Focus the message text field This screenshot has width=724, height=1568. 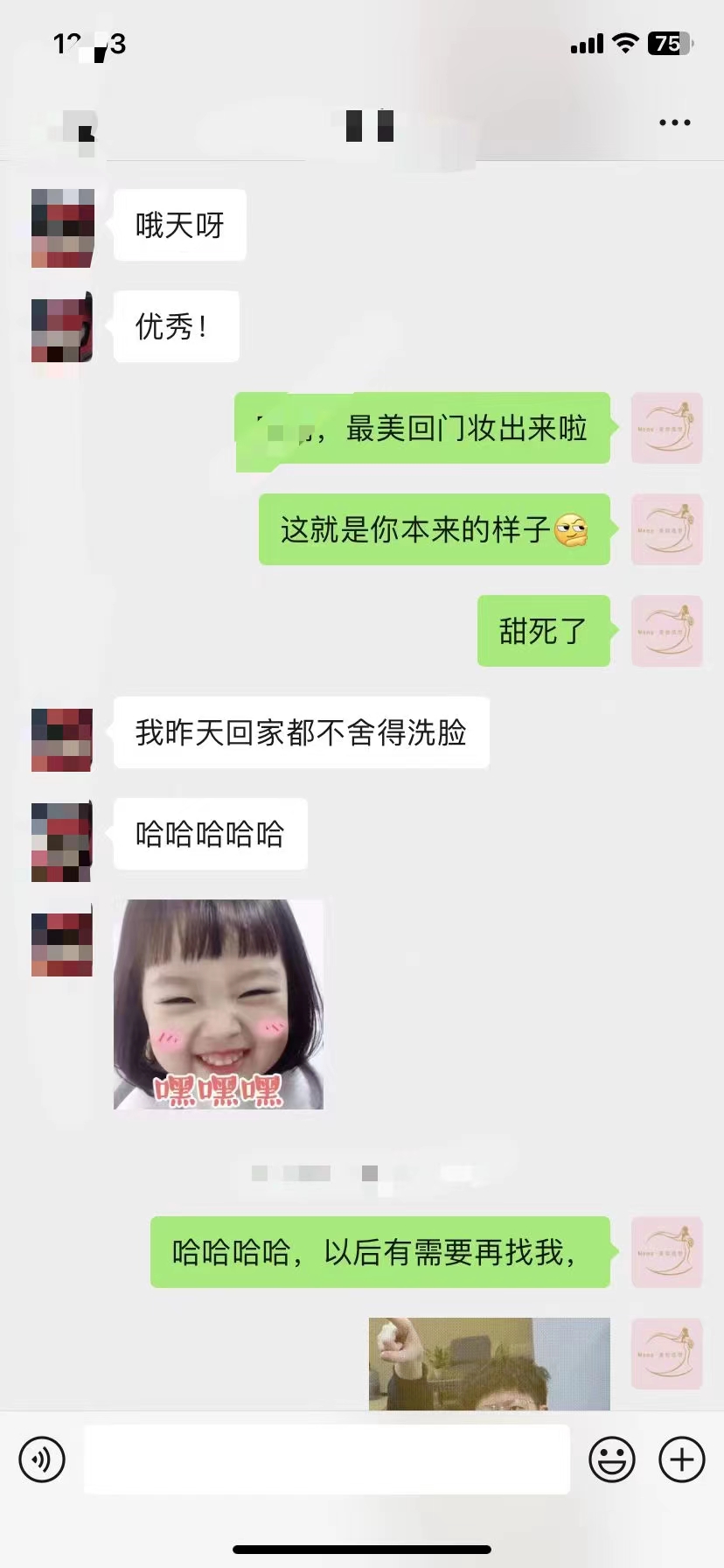pyautogui.click(x=327, y=1459)
